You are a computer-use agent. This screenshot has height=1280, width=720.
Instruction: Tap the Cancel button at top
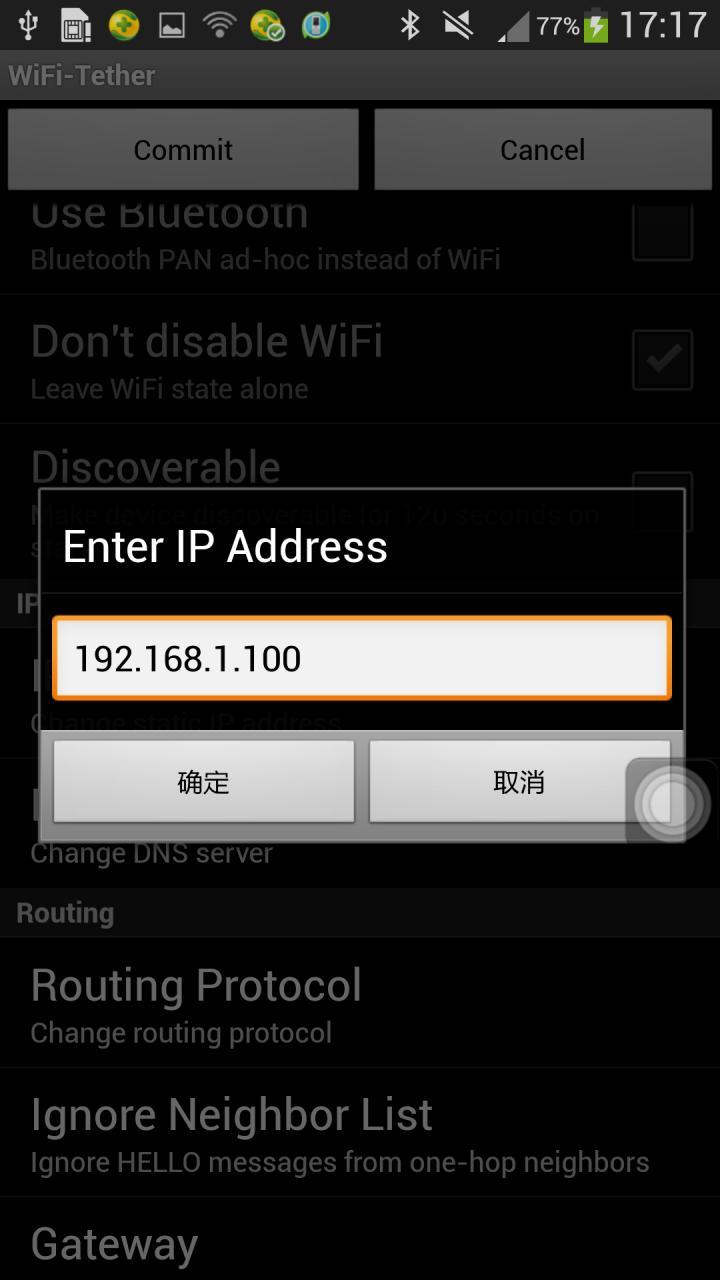[542, 149]
